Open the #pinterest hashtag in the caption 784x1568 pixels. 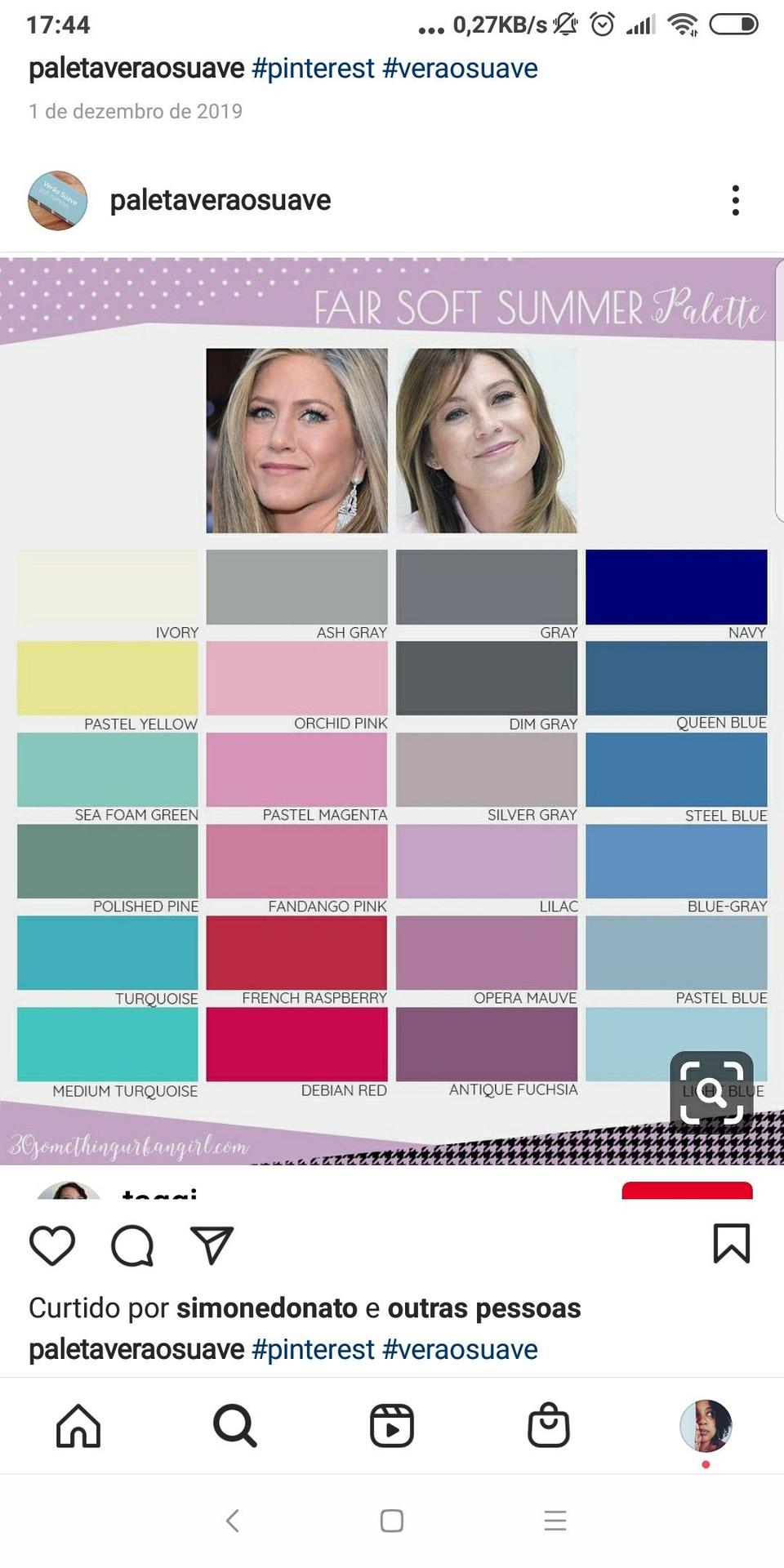click(x=313, y=1350)
